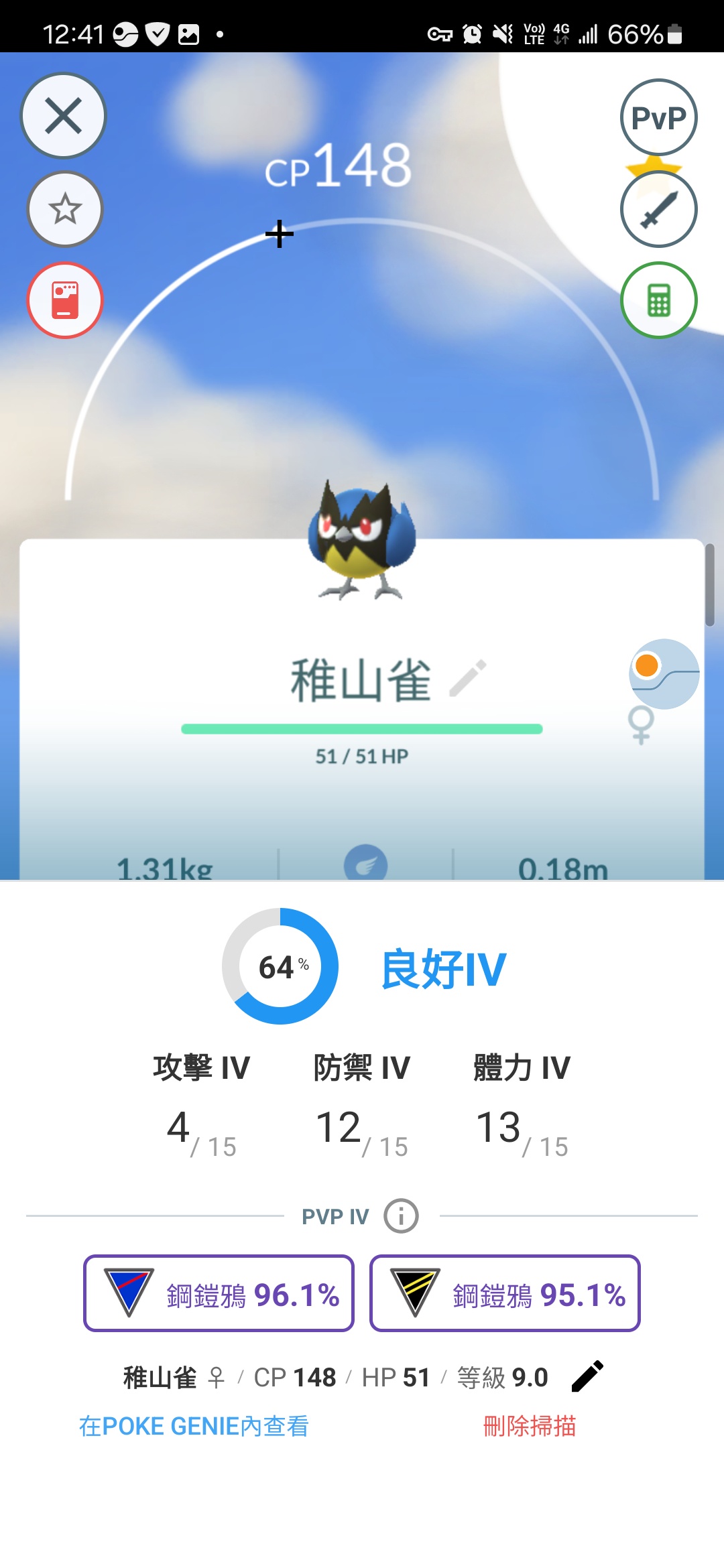
Task: View in POKE GENIE link
Action: click(x=194, y=1426)
